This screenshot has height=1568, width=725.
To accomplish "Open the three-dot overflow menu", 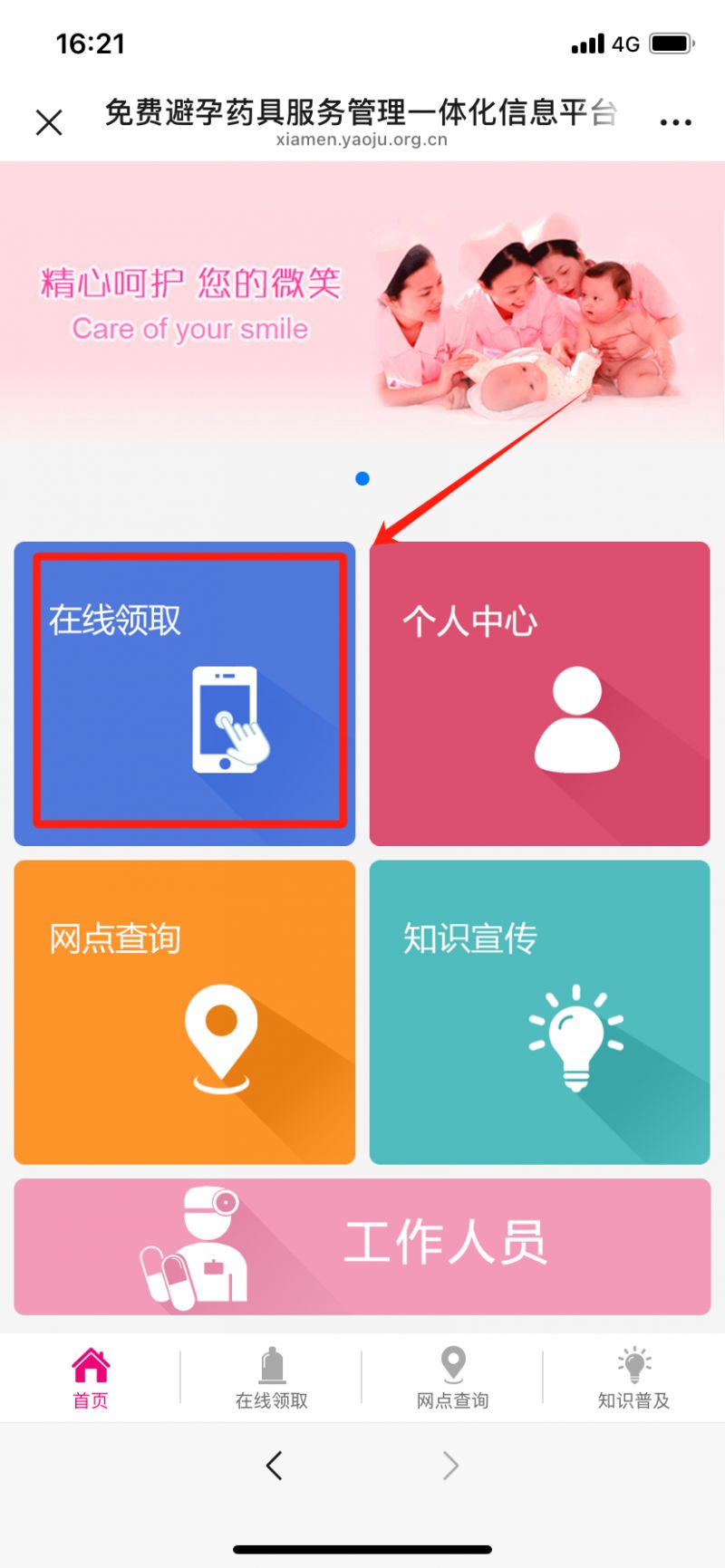I will pos(675,122).
